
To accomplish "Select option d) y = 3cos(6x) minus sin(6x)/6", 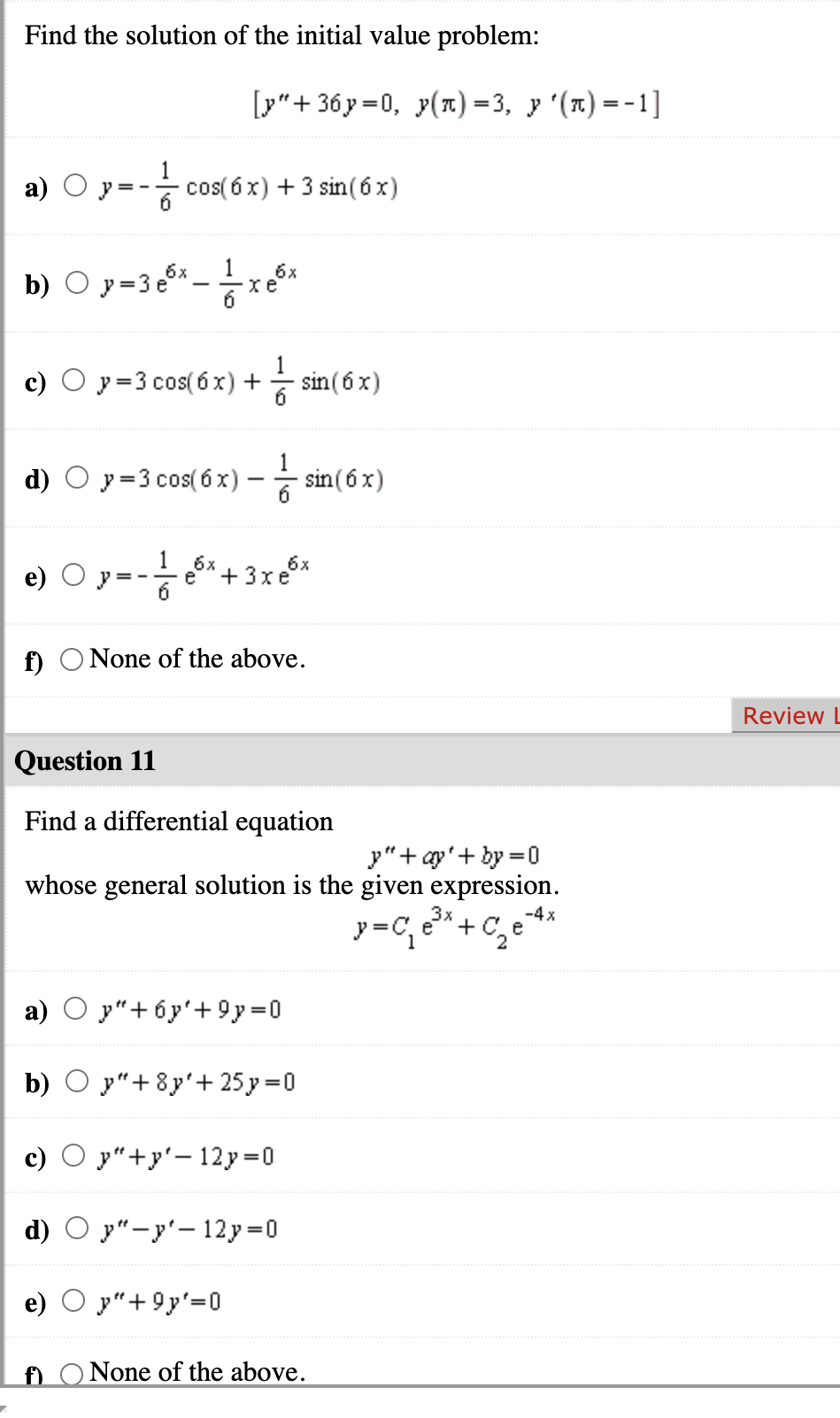I will tap(76, 477).
